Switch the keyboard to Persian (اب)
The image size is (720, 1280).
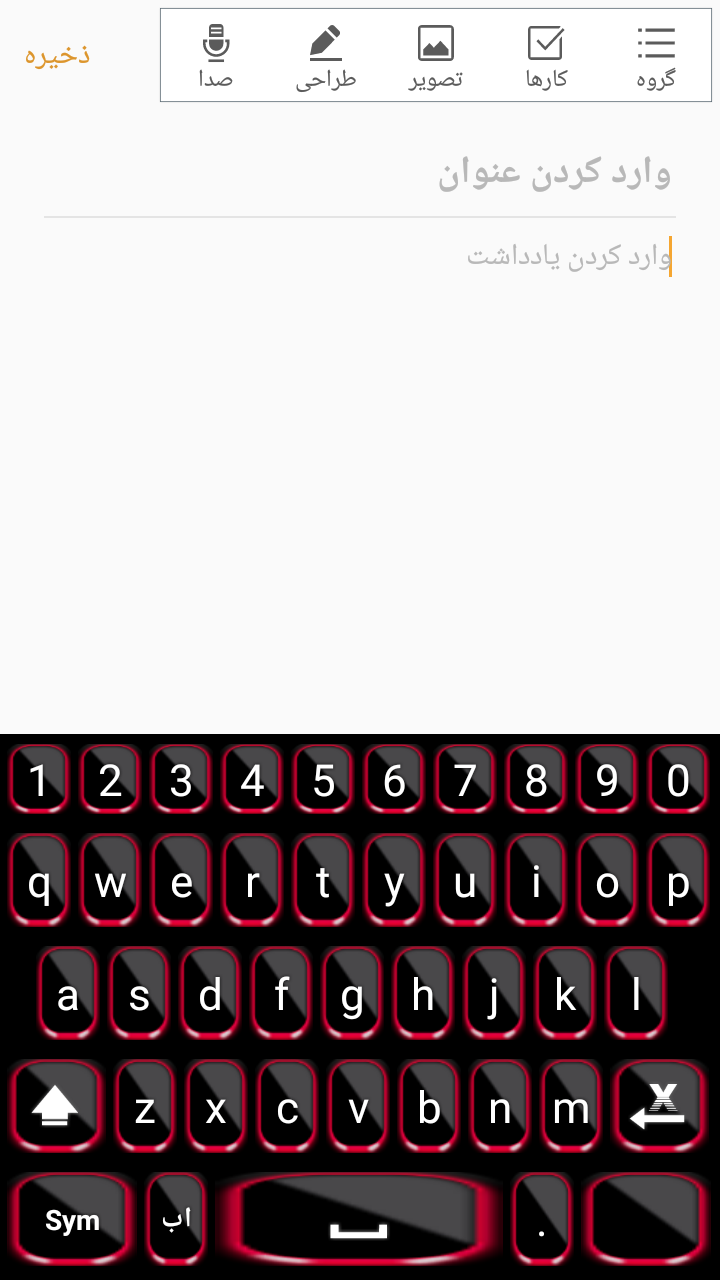pos(177,1220)
